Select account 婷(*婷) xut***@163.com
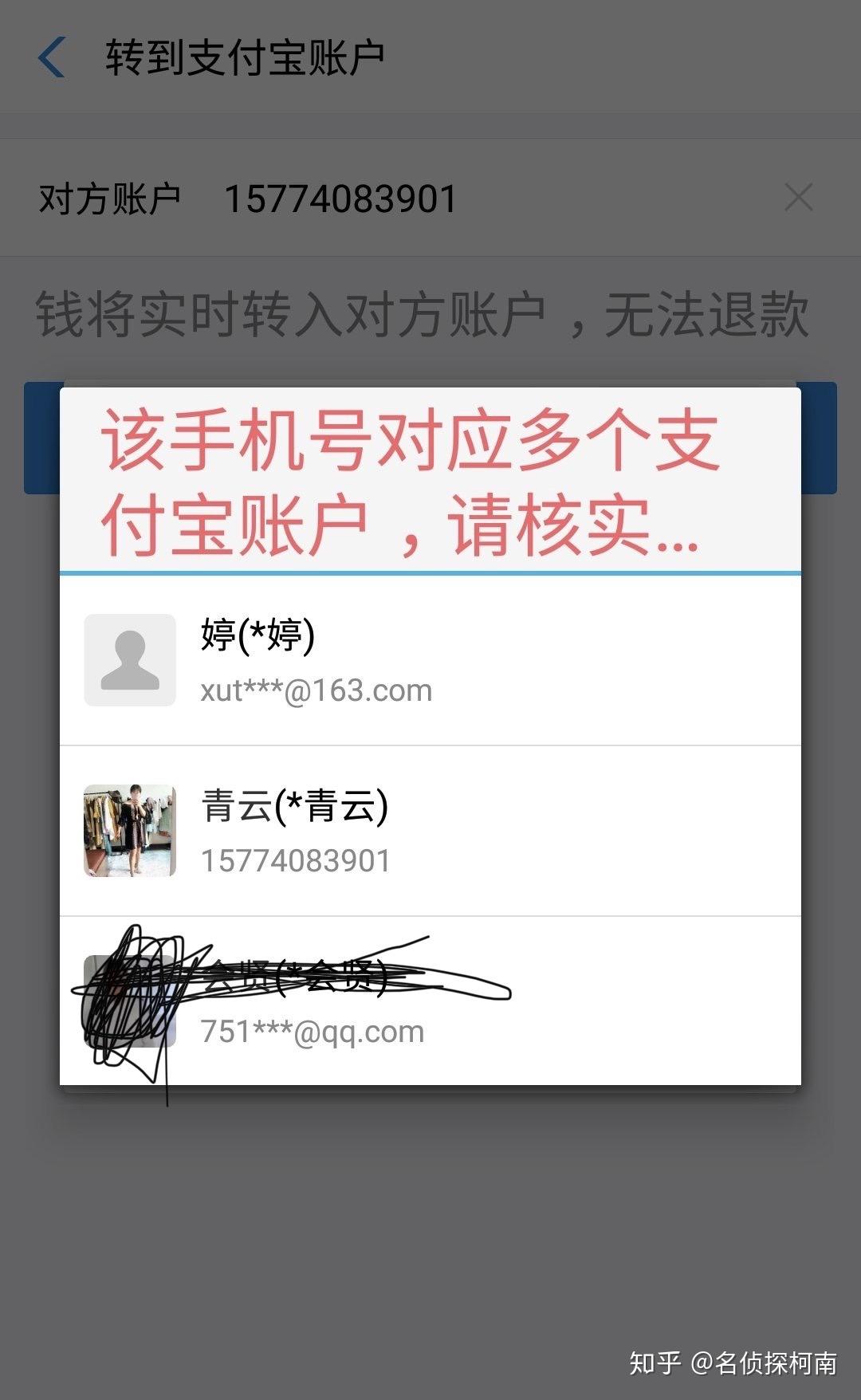Viewport: 861px width, 1400px height. click(x=431, y=660)
